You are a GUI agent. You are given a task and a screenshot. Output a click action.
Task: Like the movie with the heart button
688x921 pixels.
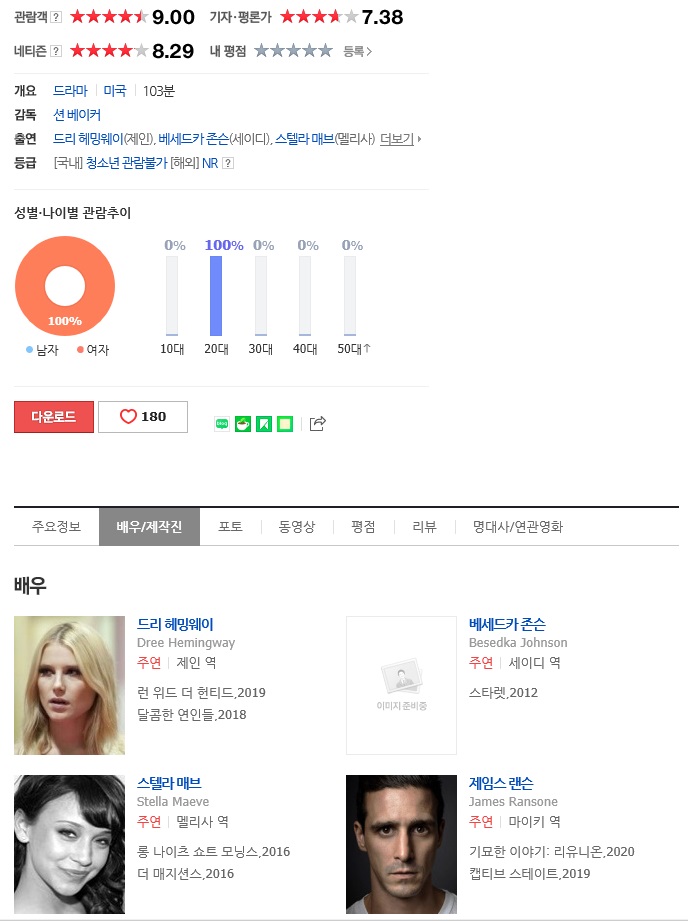click(x=143, y=417)
